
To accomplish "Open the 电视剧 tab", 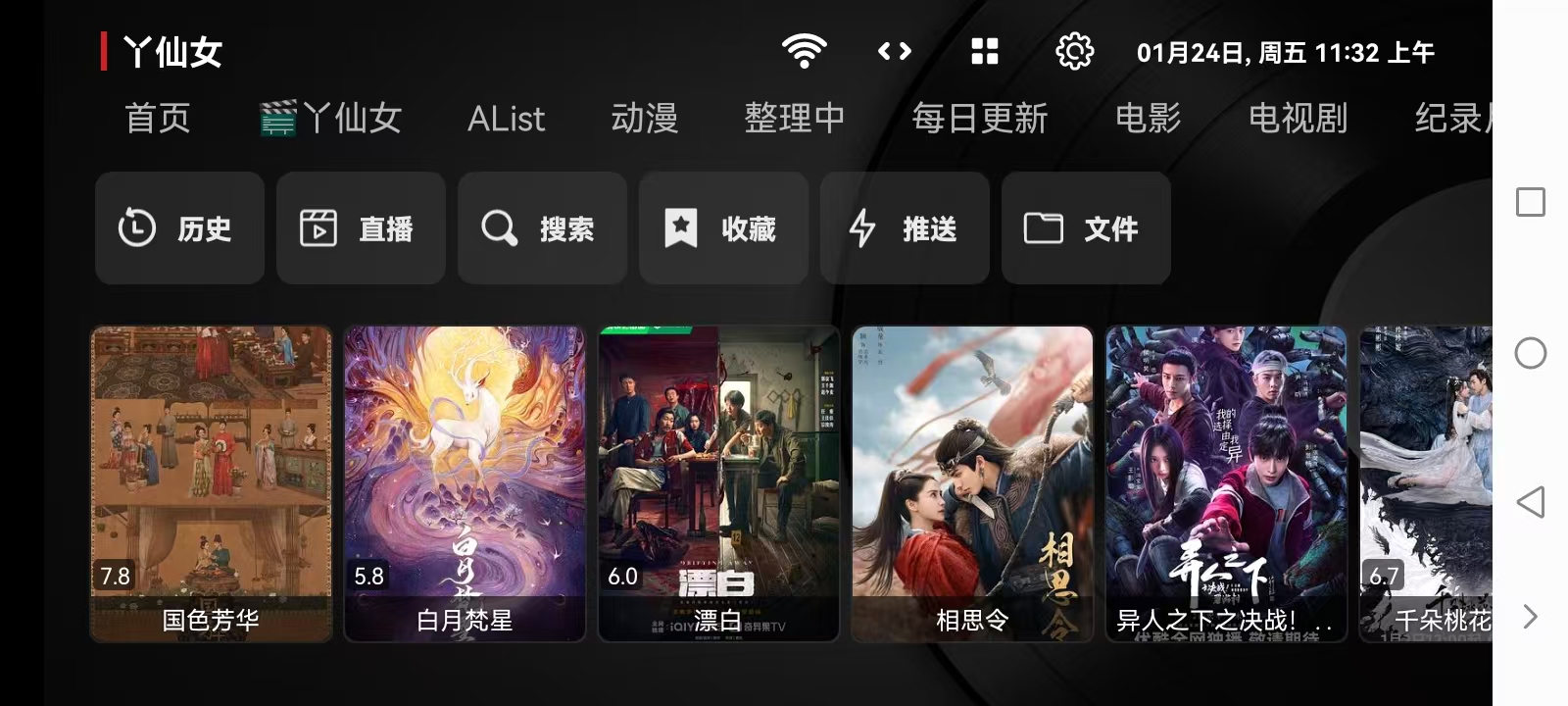I will pyautogui.click(x=1298, y=119).
